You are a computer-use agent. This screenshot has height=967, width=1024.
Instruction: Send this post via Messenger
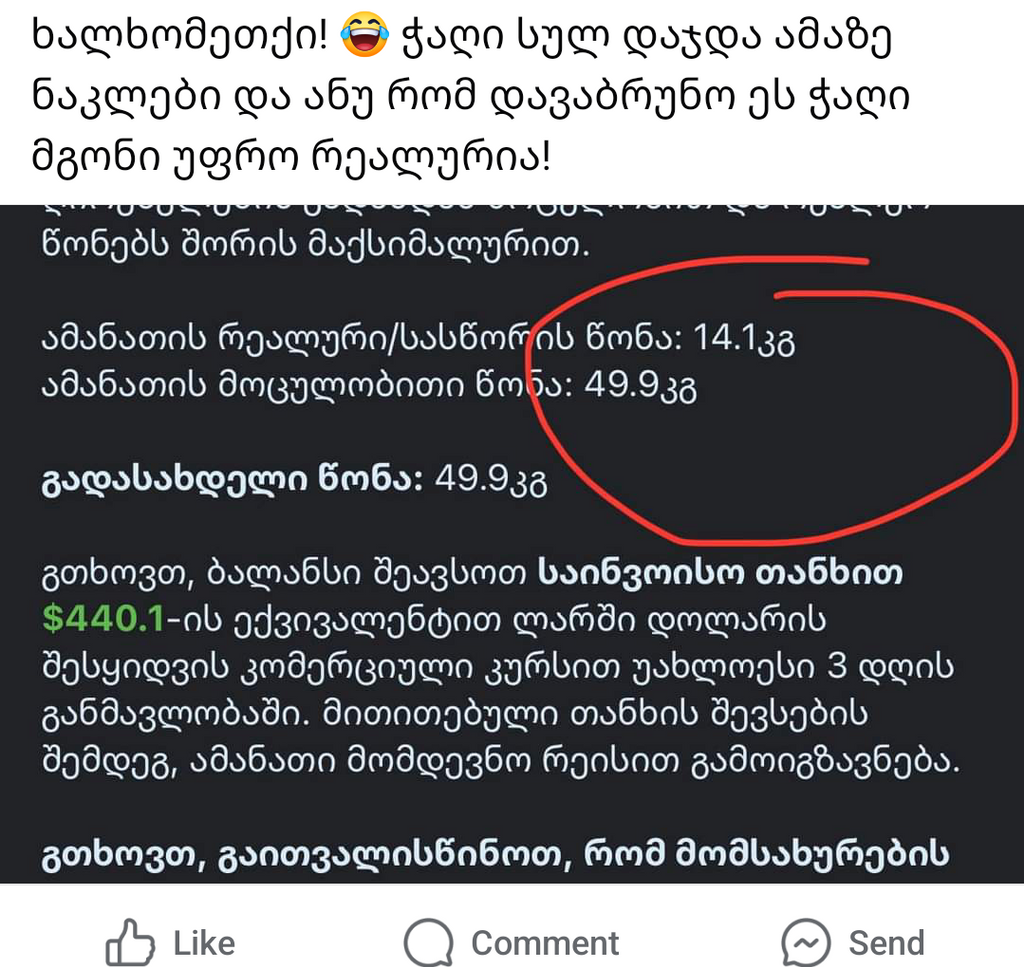coord(851,942)
